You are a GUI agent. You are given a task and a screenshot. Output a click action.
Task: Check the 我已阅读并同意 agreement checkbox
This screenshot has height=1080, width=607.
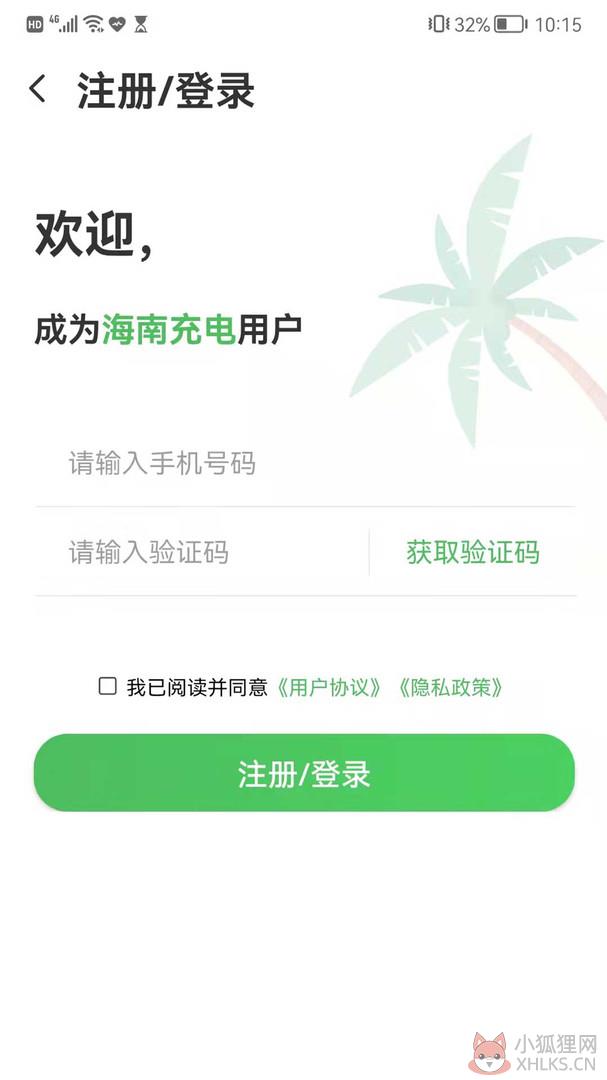pos(107,686)
